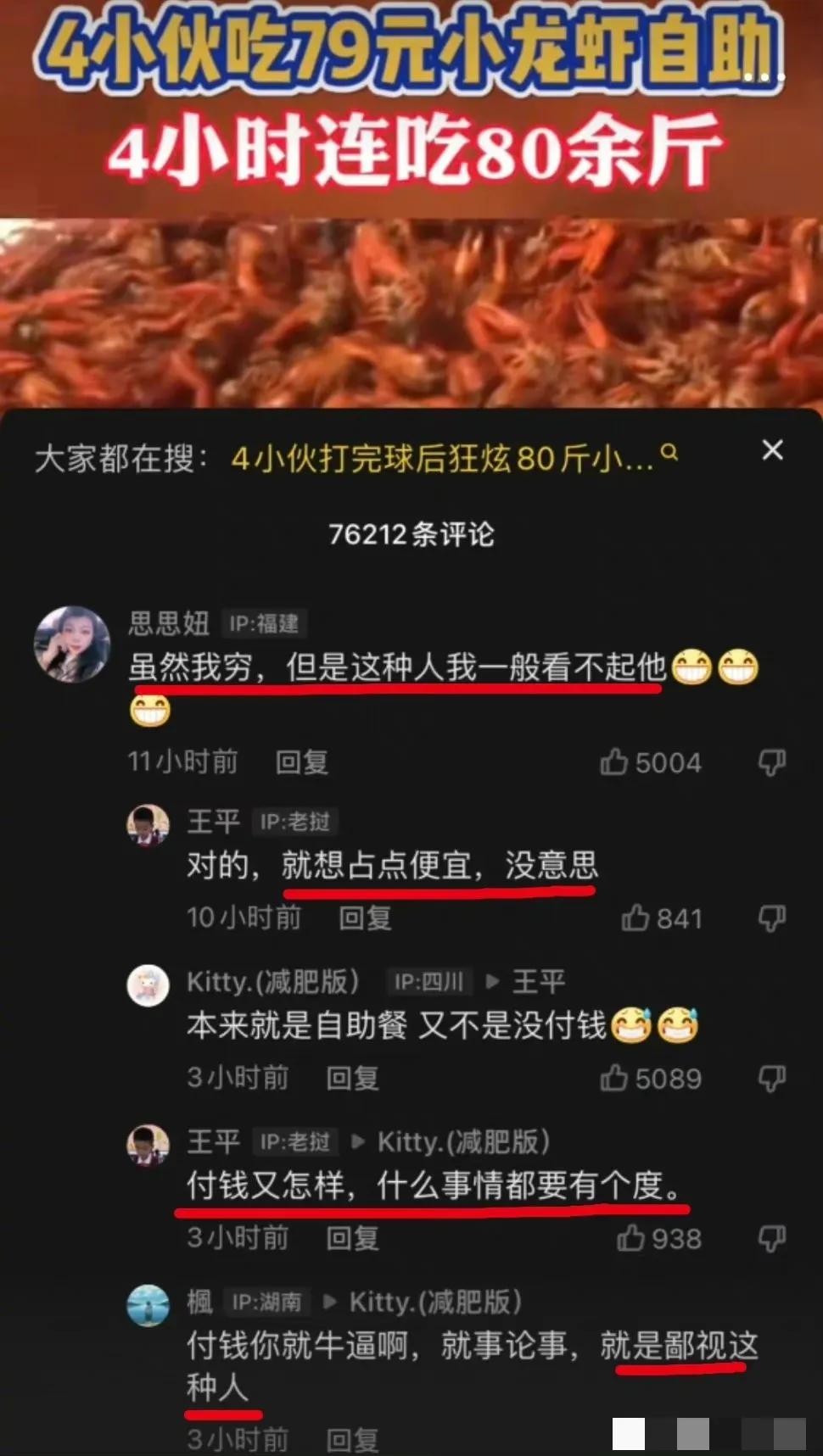Reply to 王平's comment posted 10小时前
This screenshot has height=1456, width=823.
365,918
